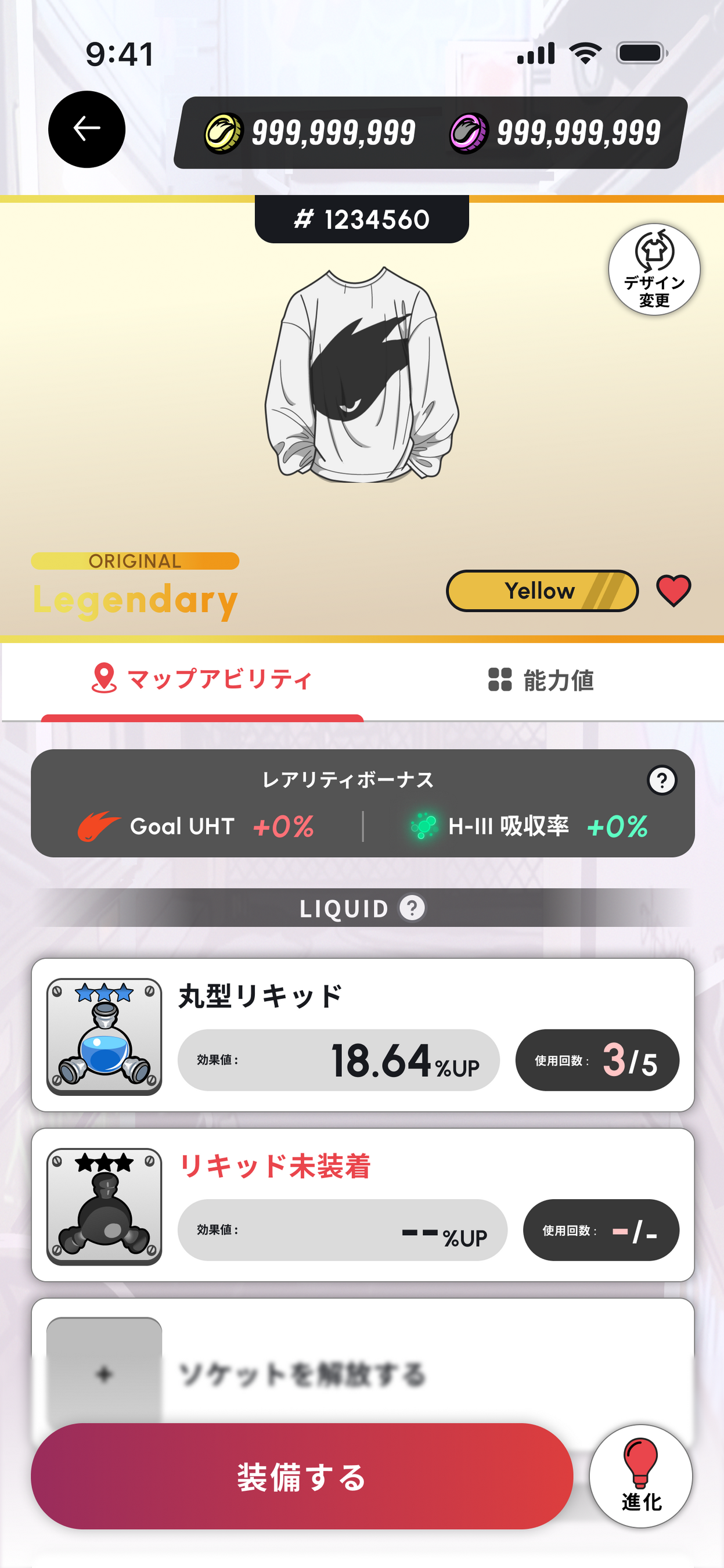Tap the 装備する equip button
The image size is (724, 1568).
[x=302, y=1476]
